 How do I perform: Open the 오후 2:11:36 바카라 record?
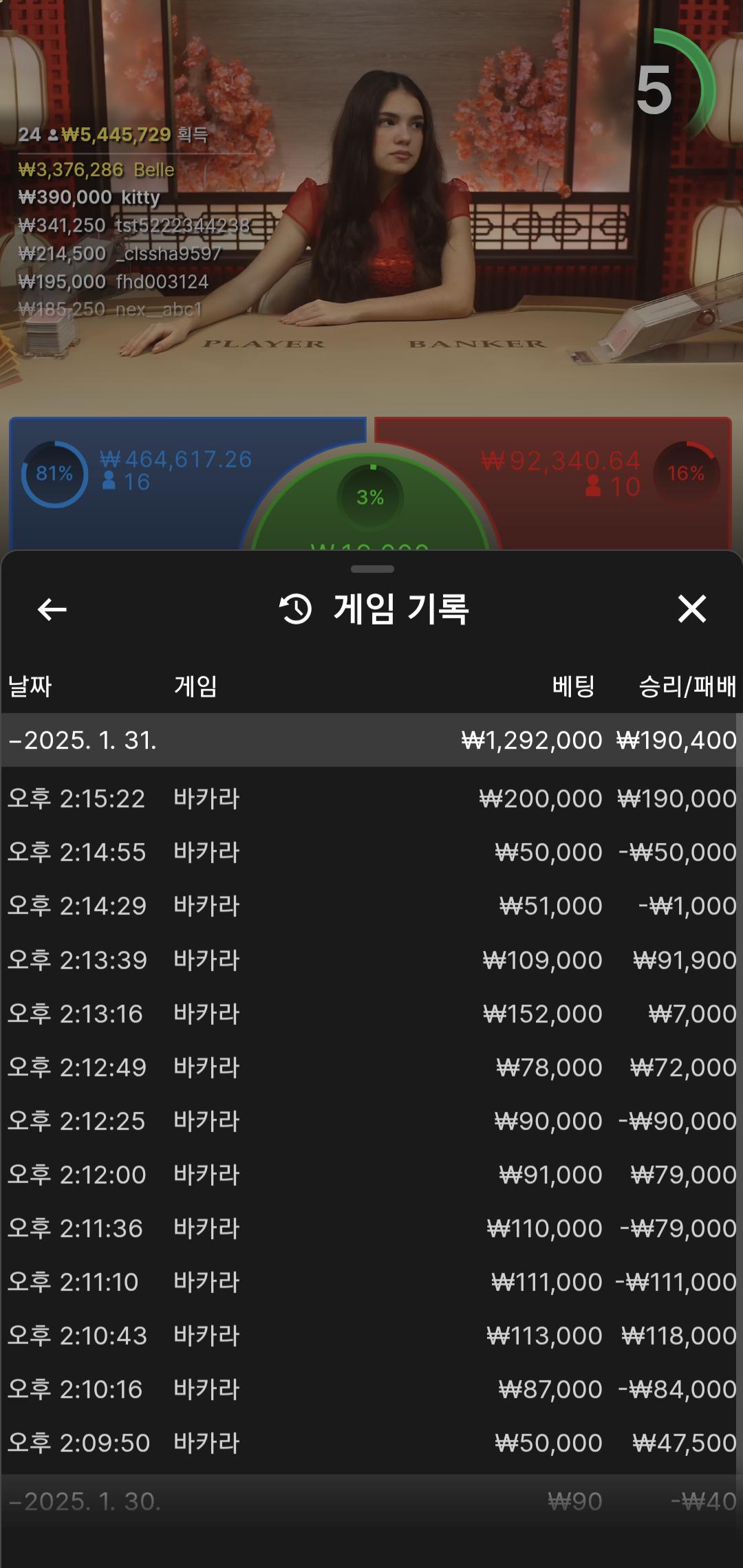(x=371, y=1228)
